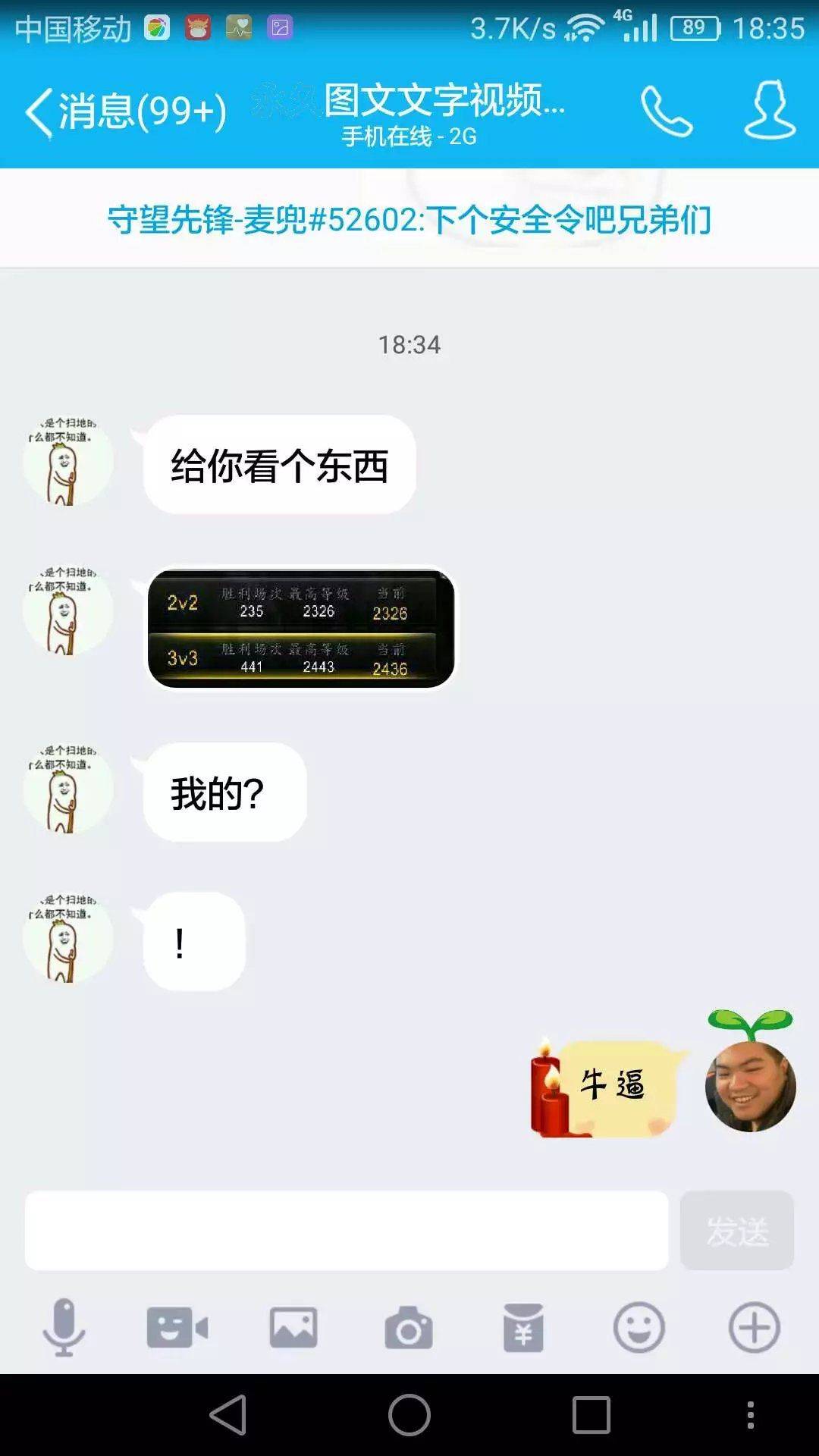Open the contact's profile icon

[769, 111]
